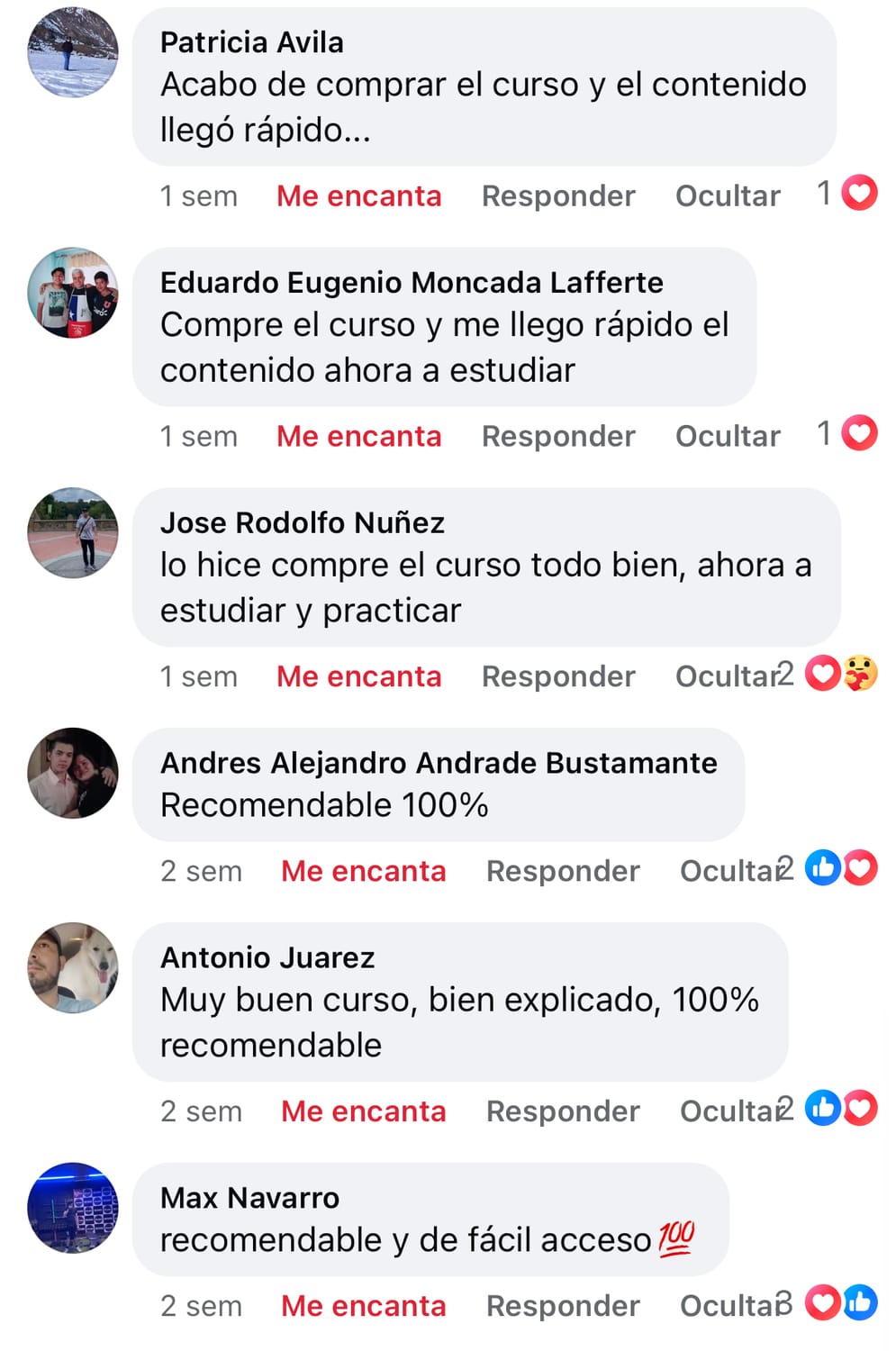Viewport: 896px width, 1351px height.
Task: Reply to Eduardo Eugenio Moncada Lafferte's comment
Action: [558, 436]
